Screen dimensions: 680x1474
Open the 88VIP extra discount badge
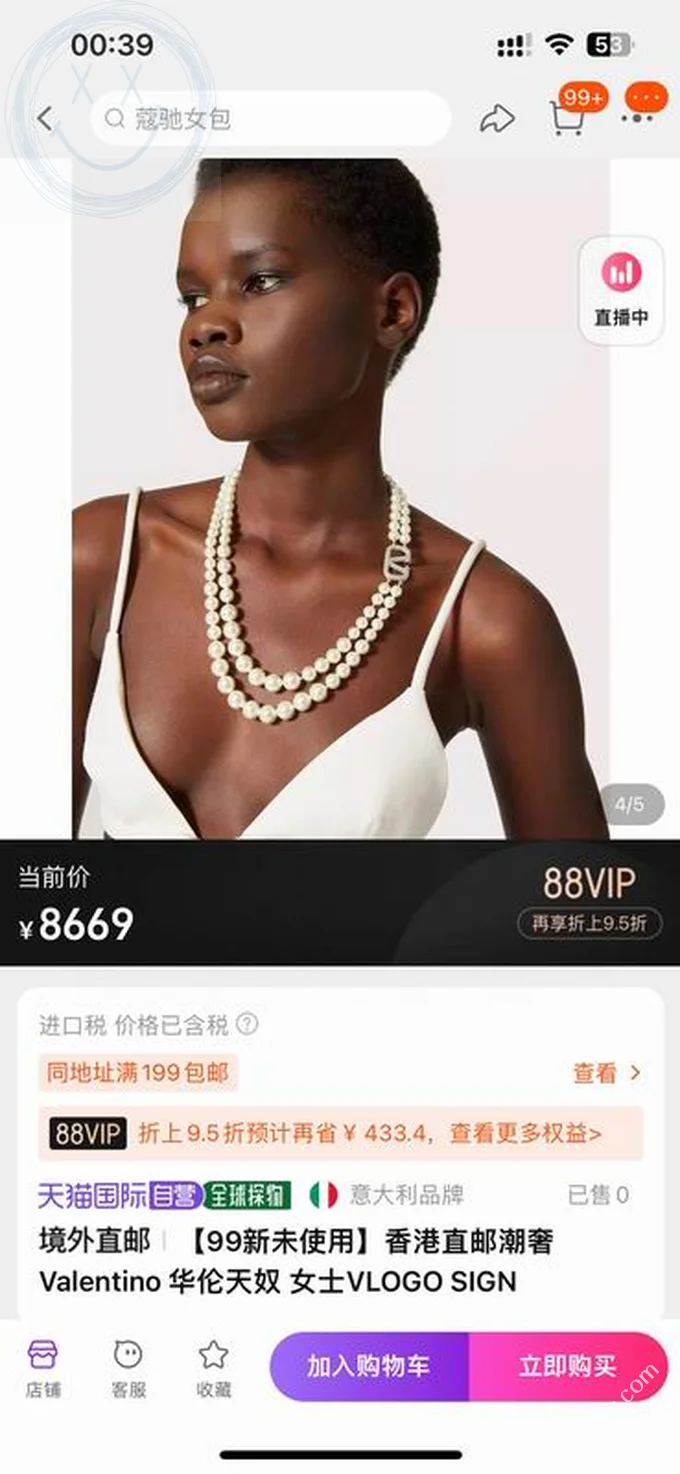[x=589, y=902]
